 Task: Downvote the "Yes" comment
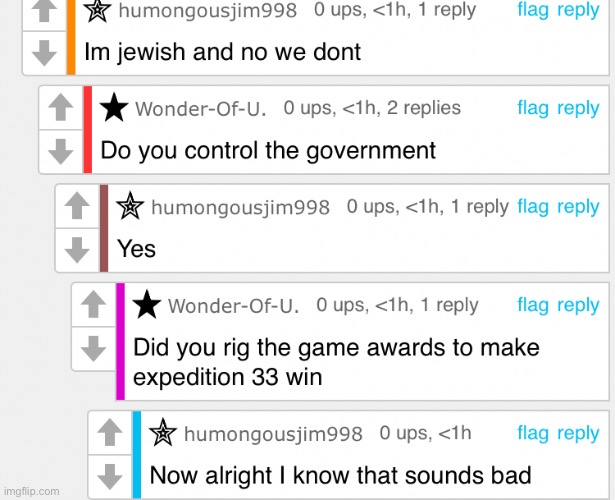pyautogui.click(x=77, y=249)
